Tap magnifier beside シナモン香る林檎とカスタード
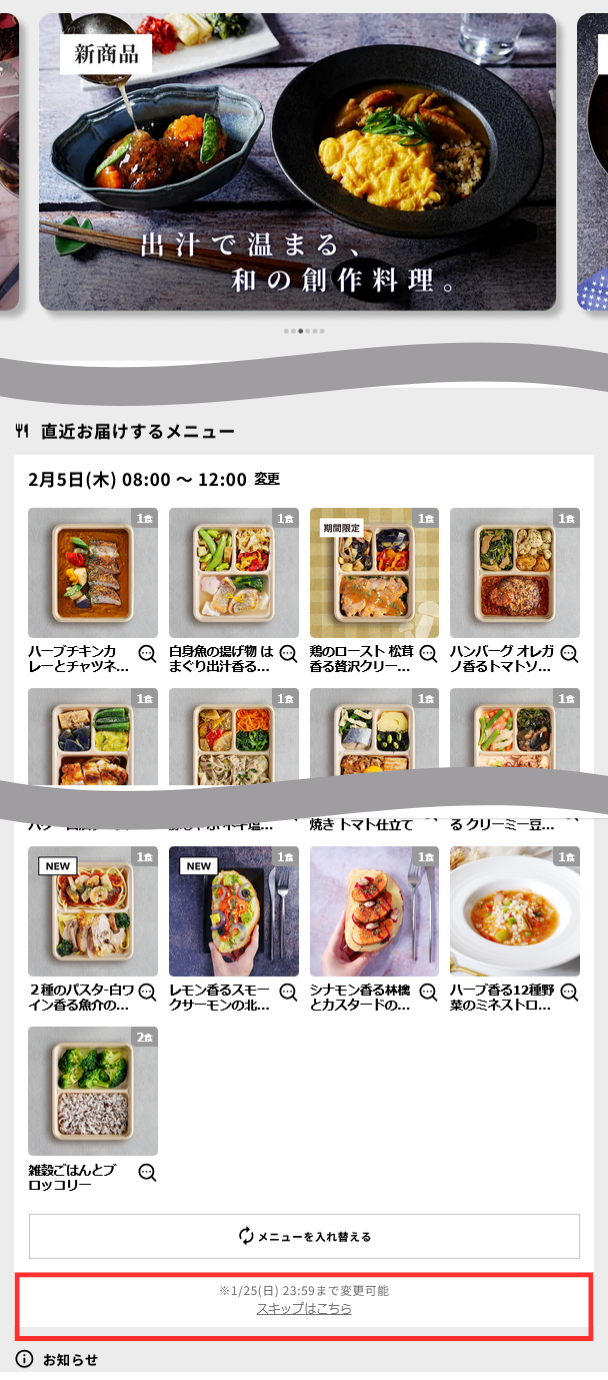Viewport: 608px width, 1380px height. point(428,992)
